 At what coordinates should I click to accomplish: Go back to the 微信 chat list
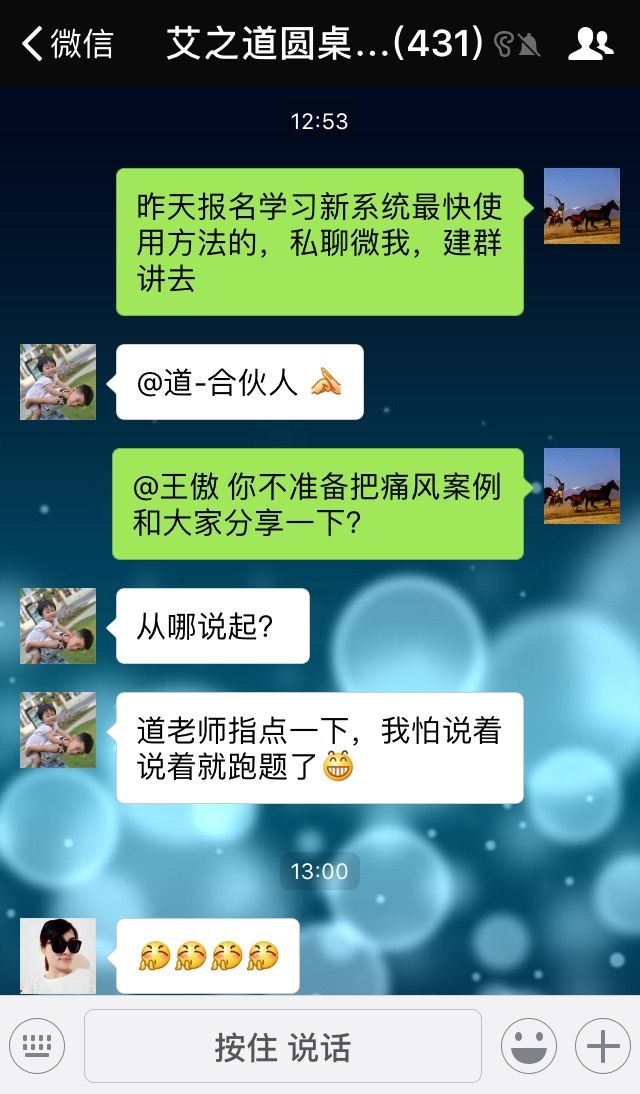[67, 43]
